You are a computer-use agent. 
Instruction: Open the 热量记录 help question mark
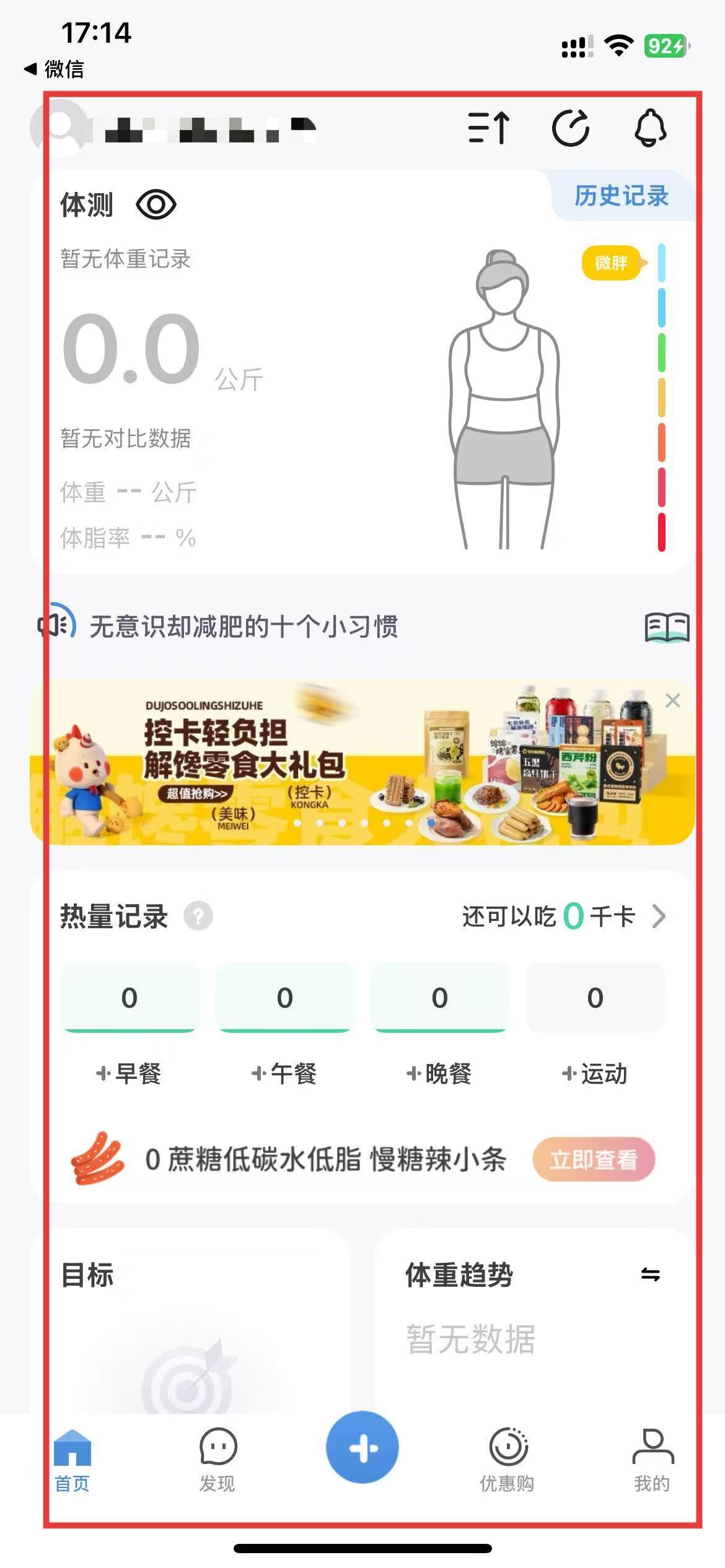click(198, 916)
